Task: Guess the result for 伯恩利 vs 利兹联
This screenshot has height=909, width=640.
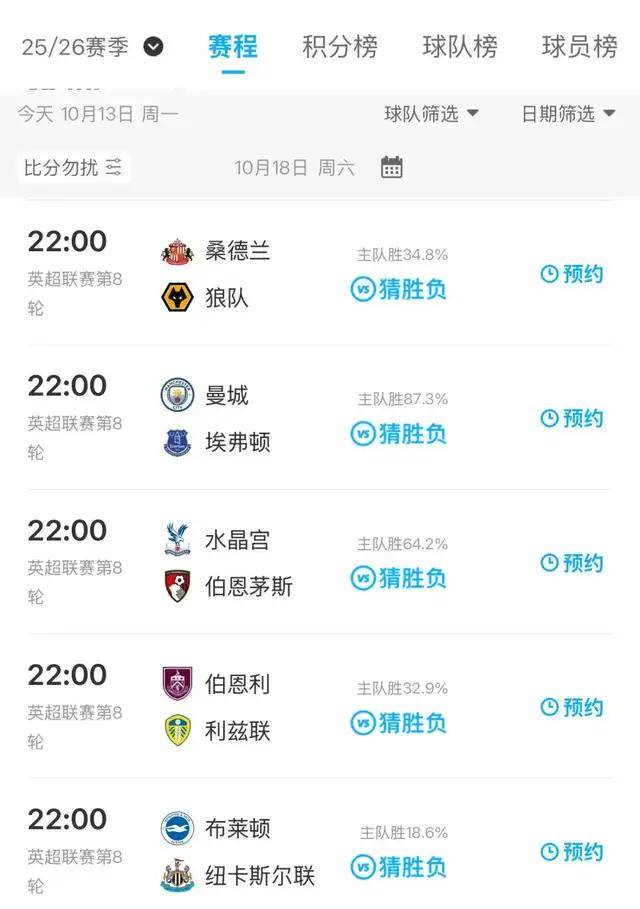Action: (398, 723)
